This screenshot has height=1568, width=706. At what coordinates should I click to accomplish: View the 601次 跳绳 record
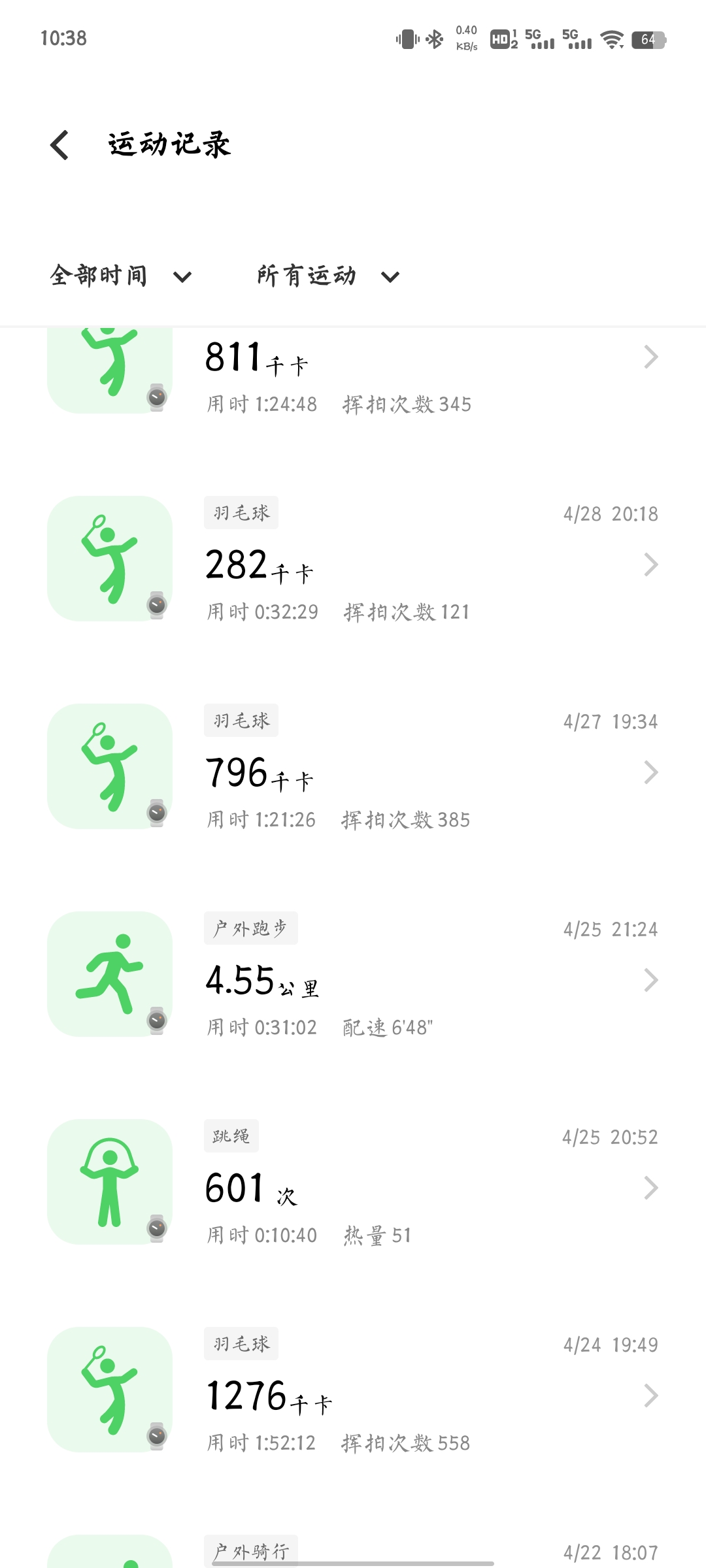[353, 1182]
